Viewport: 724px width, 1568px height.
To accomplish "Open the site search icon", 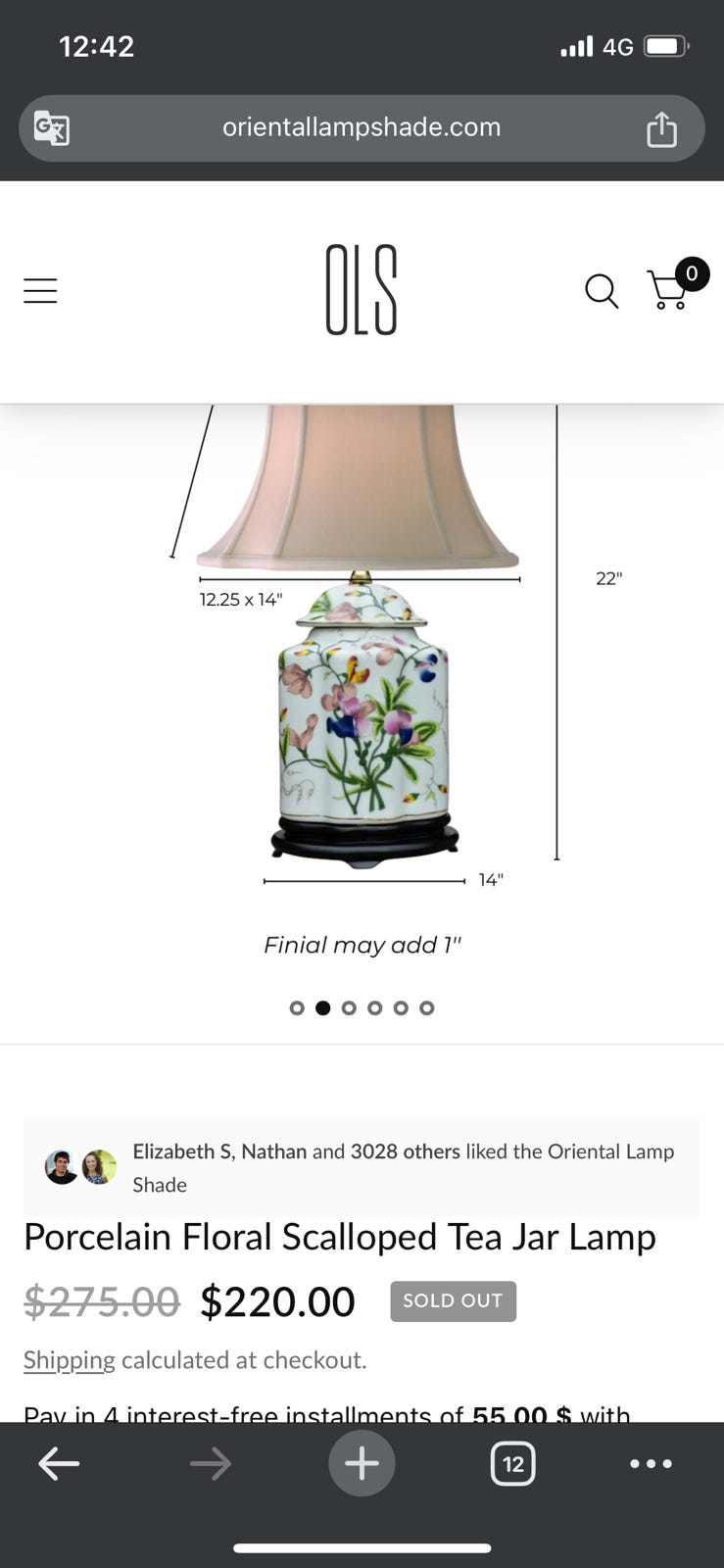I will tap(602, 291).
